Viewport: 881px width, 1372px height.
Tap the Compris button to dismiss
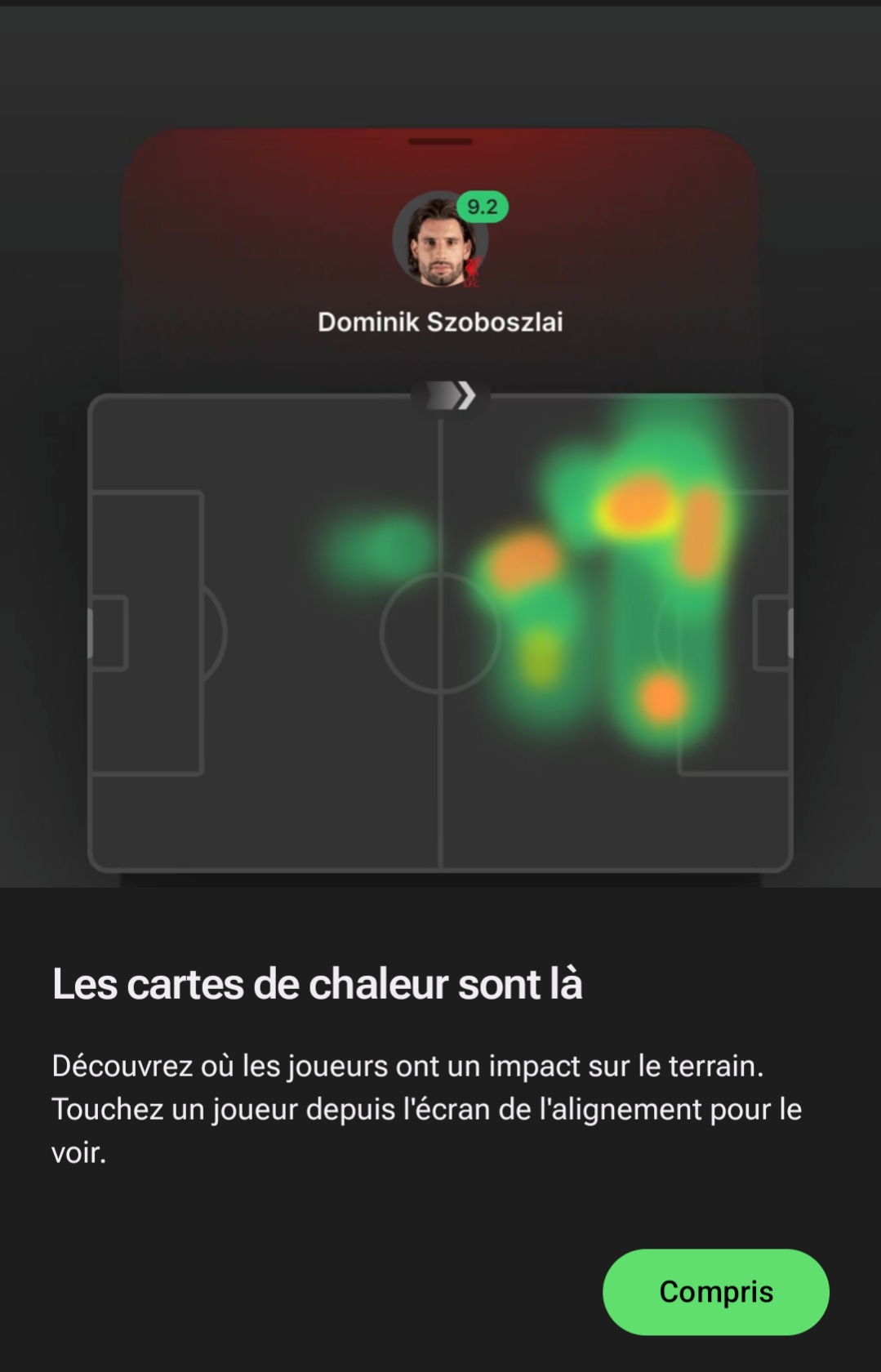click(x=715, y=1292)
